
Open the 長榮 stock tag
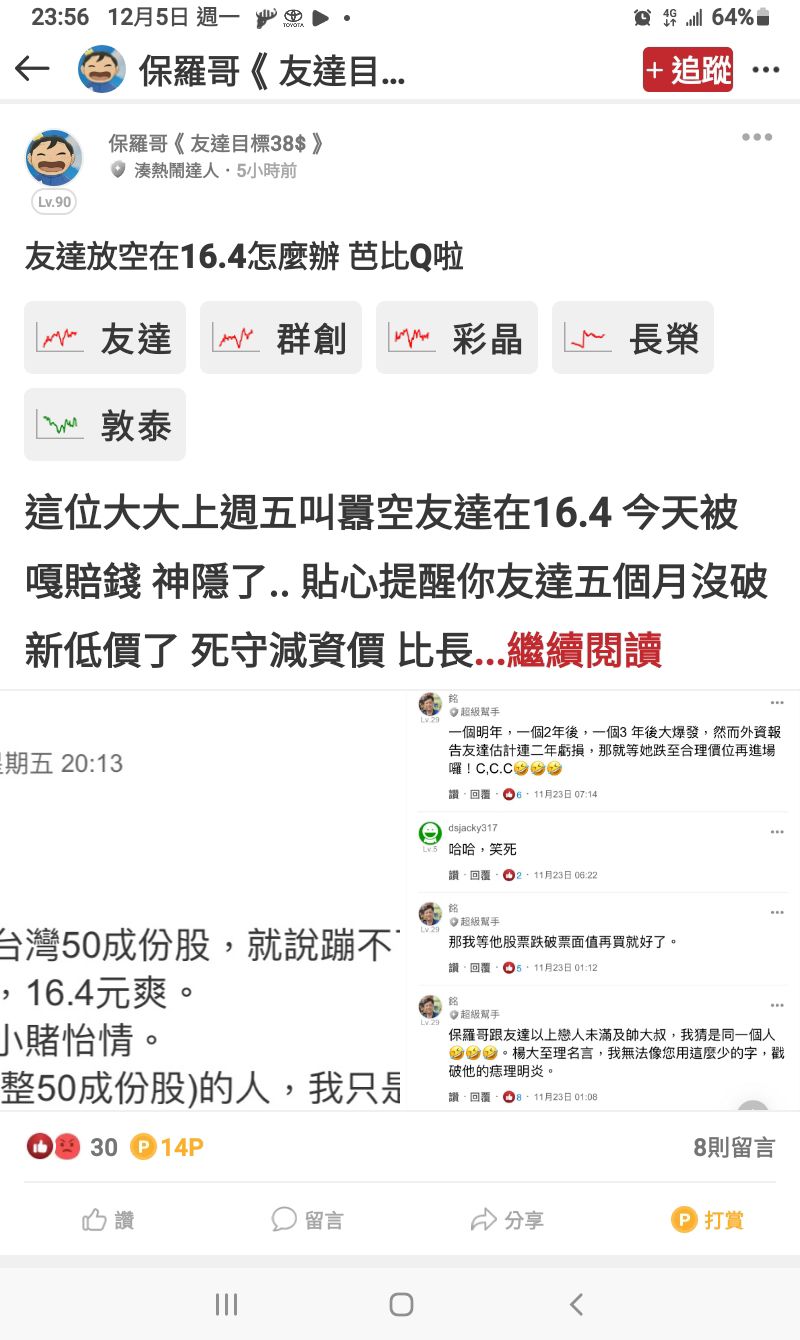pos(632,337)
